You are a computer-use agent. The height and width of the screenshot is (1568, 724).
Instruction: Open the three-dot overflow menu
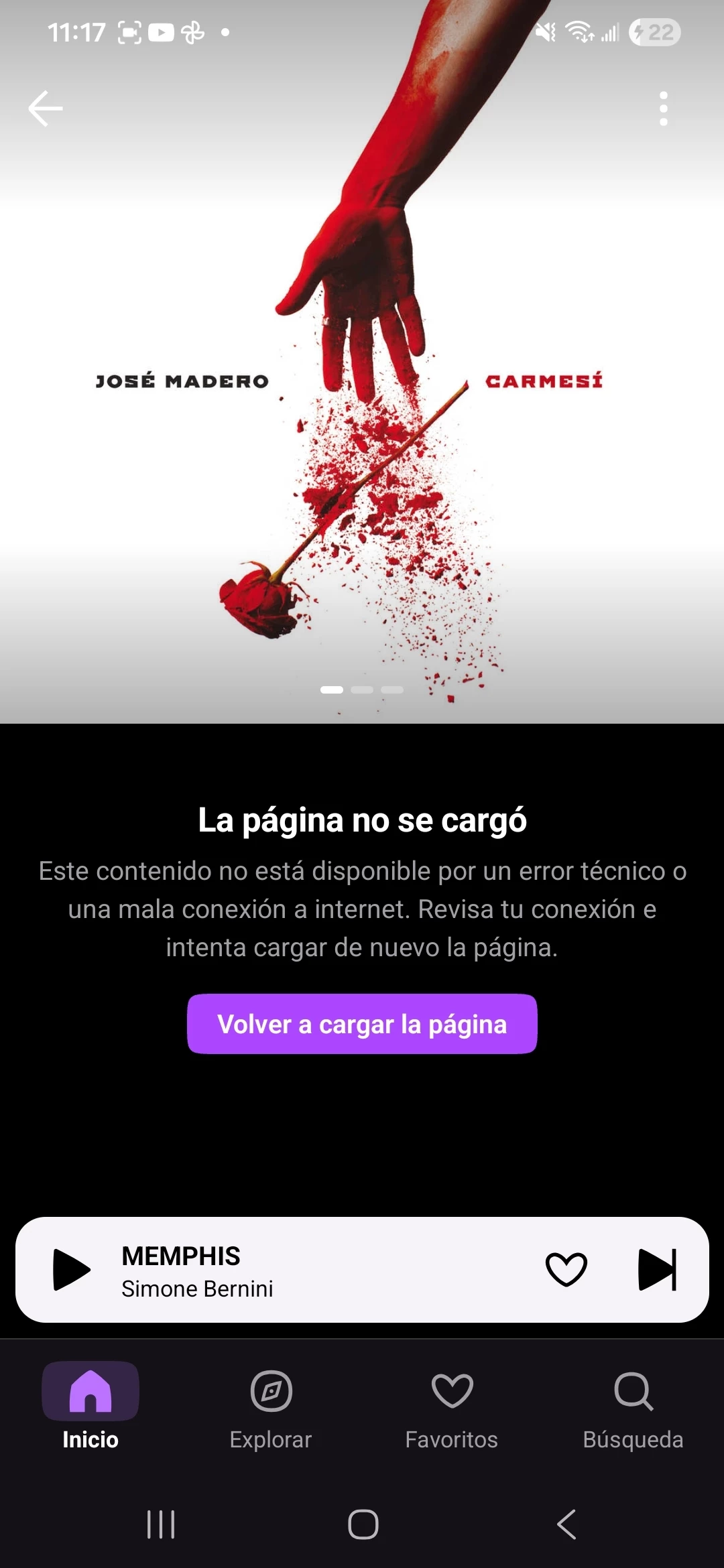coord(663,109)
